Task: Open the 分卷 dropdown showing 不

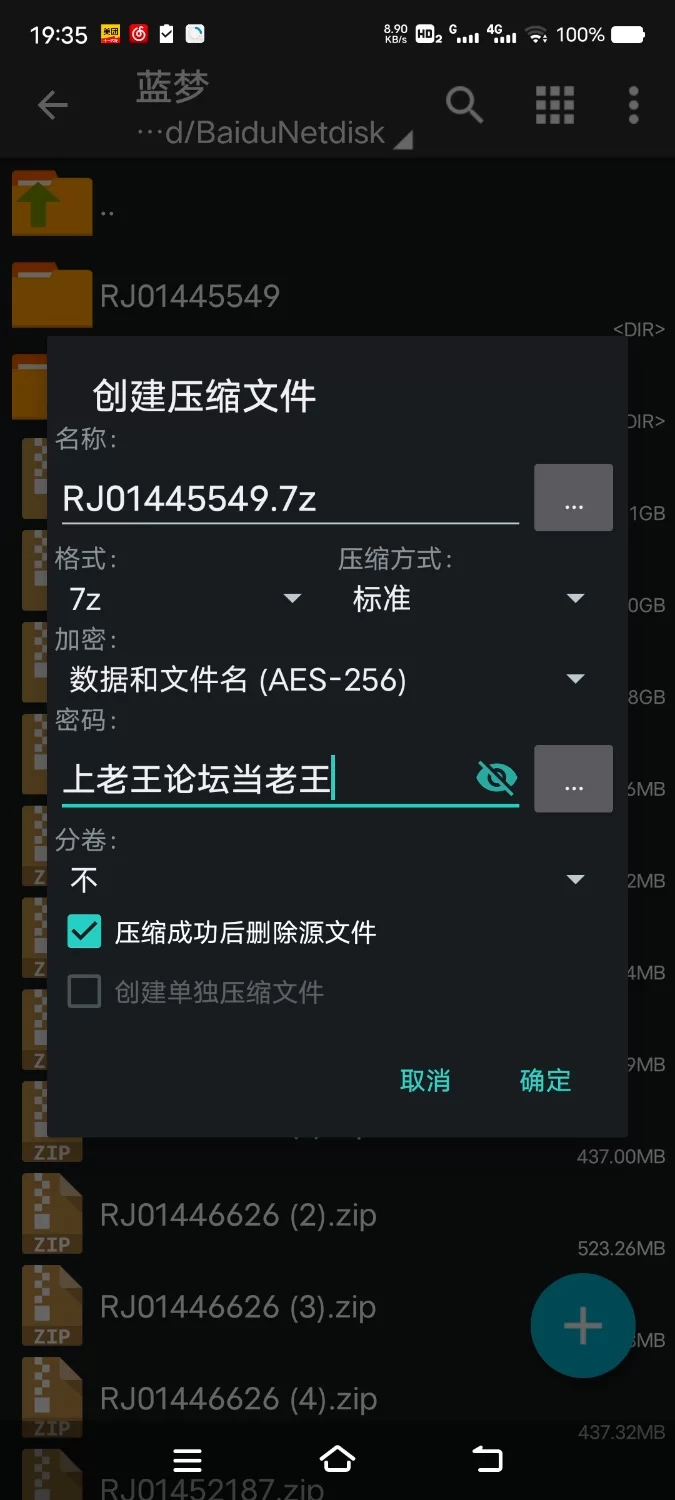Action: (x=325, y=880)
